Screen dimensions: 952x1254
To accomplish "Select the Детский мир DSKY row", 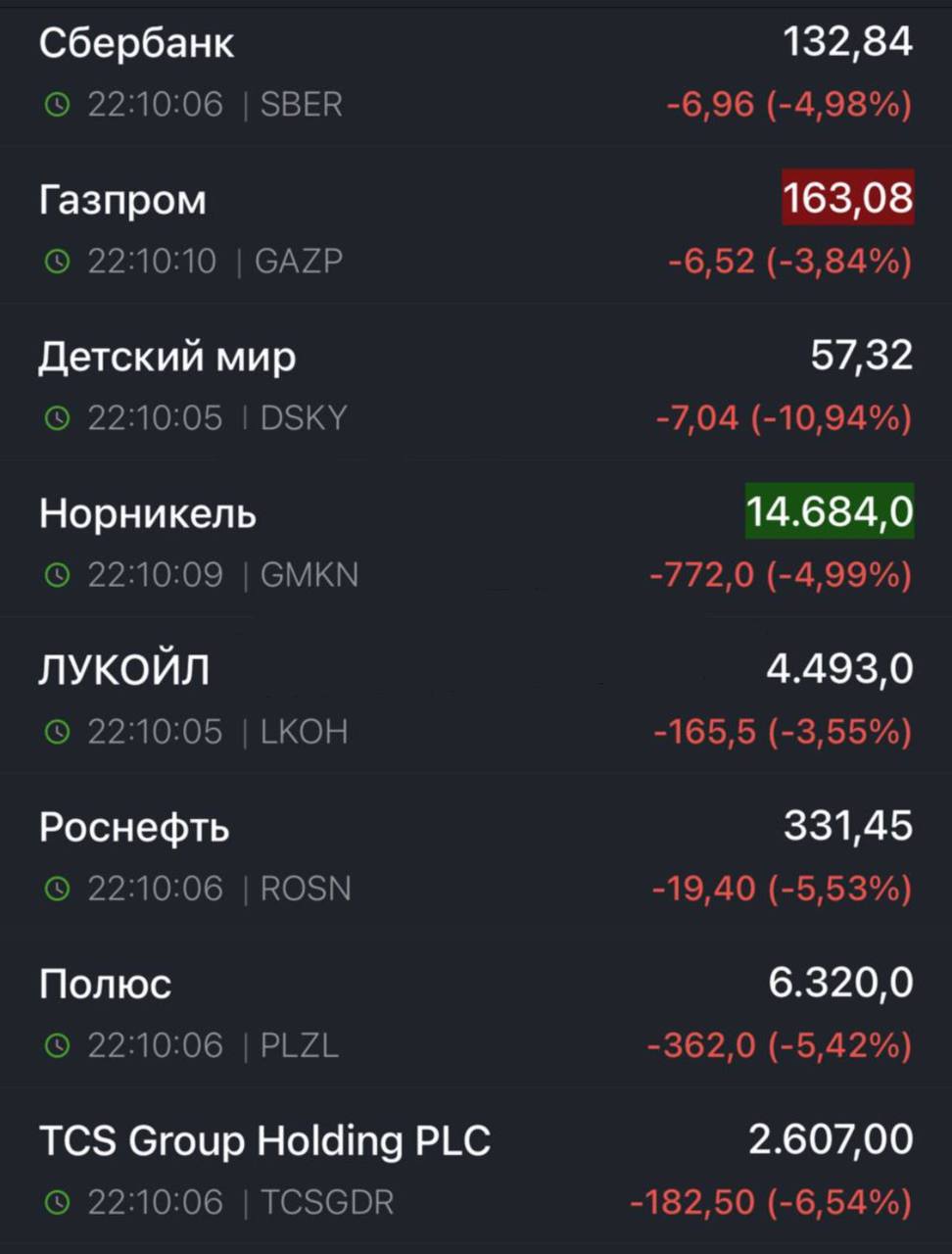I will click(x=476, y=386).
